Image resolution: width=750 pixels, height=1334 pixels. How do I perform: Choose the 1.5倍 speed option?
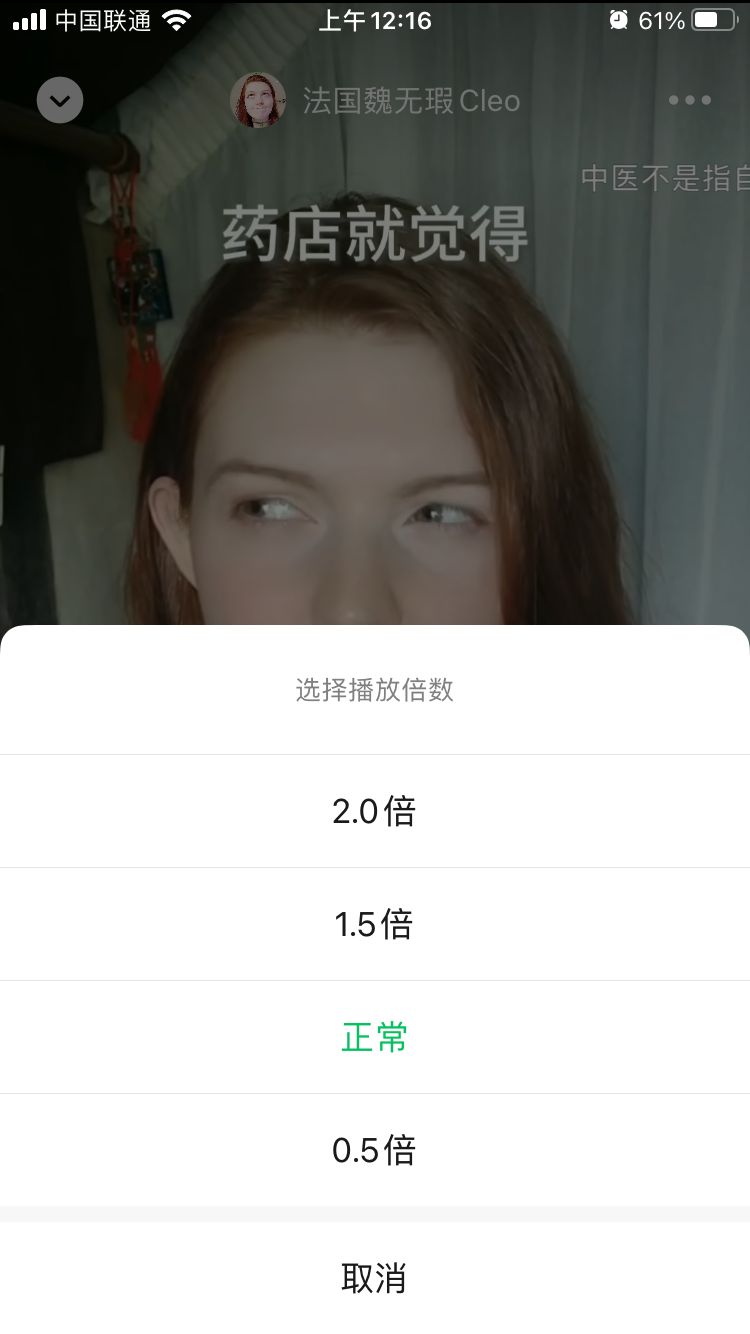click(375, 924)
